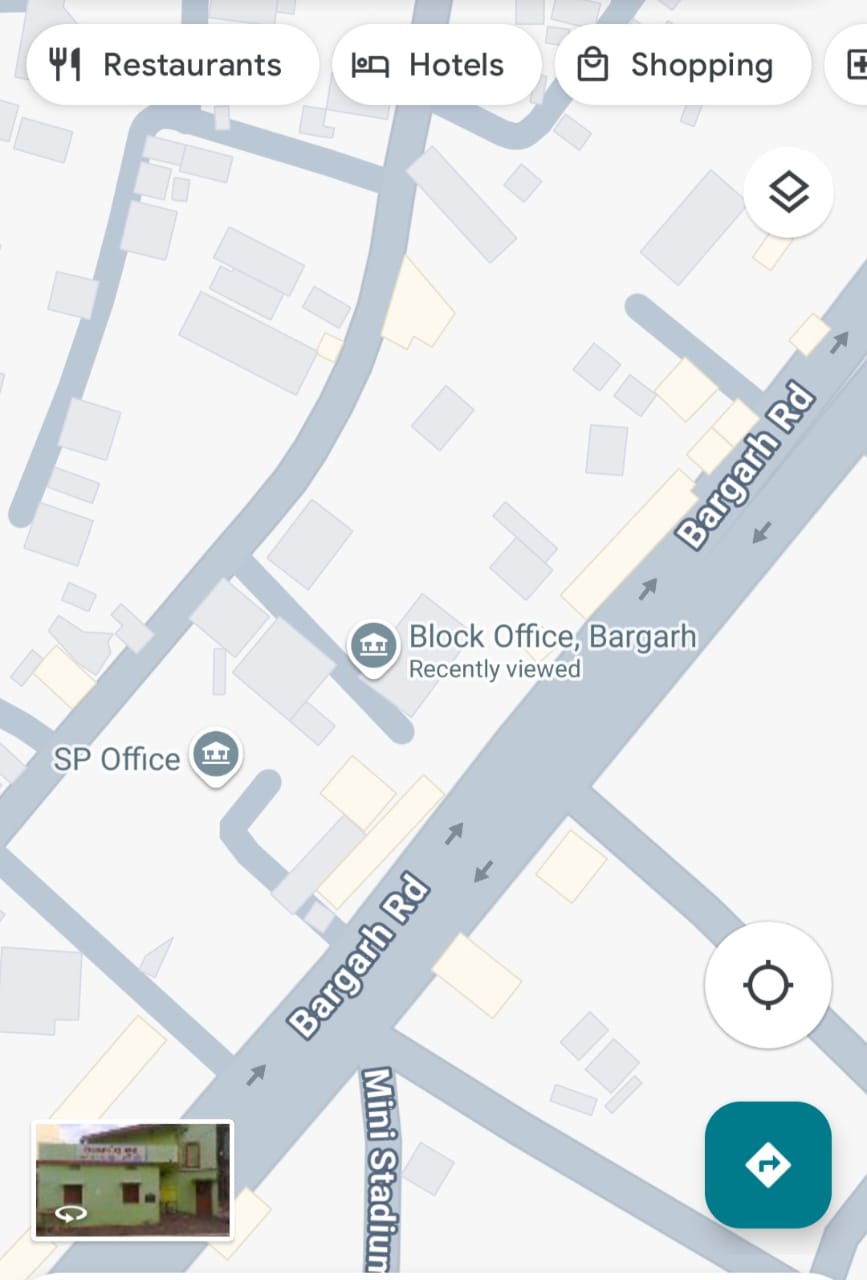The image size is (867, 1280).
Task: Tap the partially visible chip after Shopping
Action: [850, 66]
